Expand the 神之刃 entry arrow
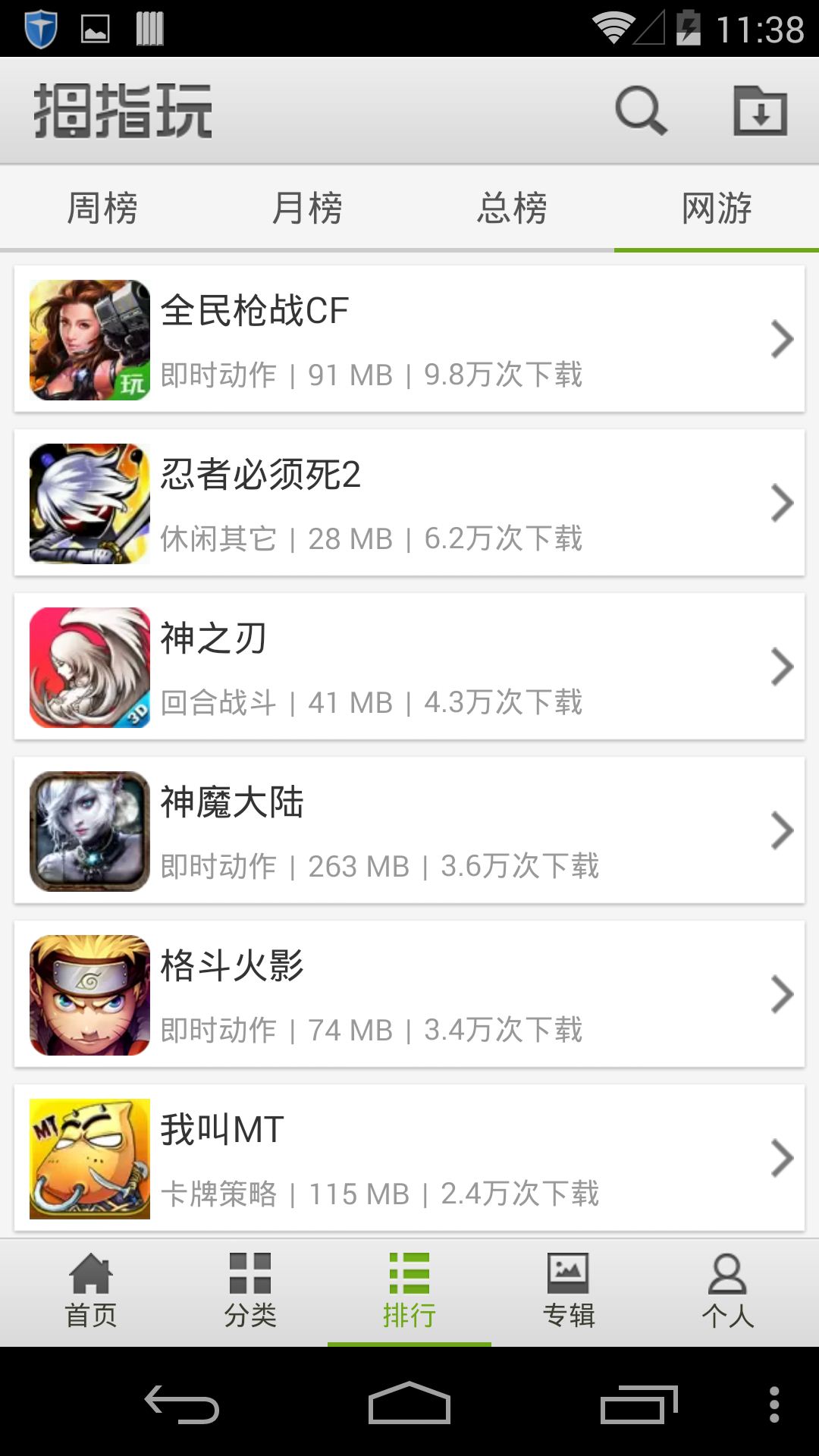 782,667
